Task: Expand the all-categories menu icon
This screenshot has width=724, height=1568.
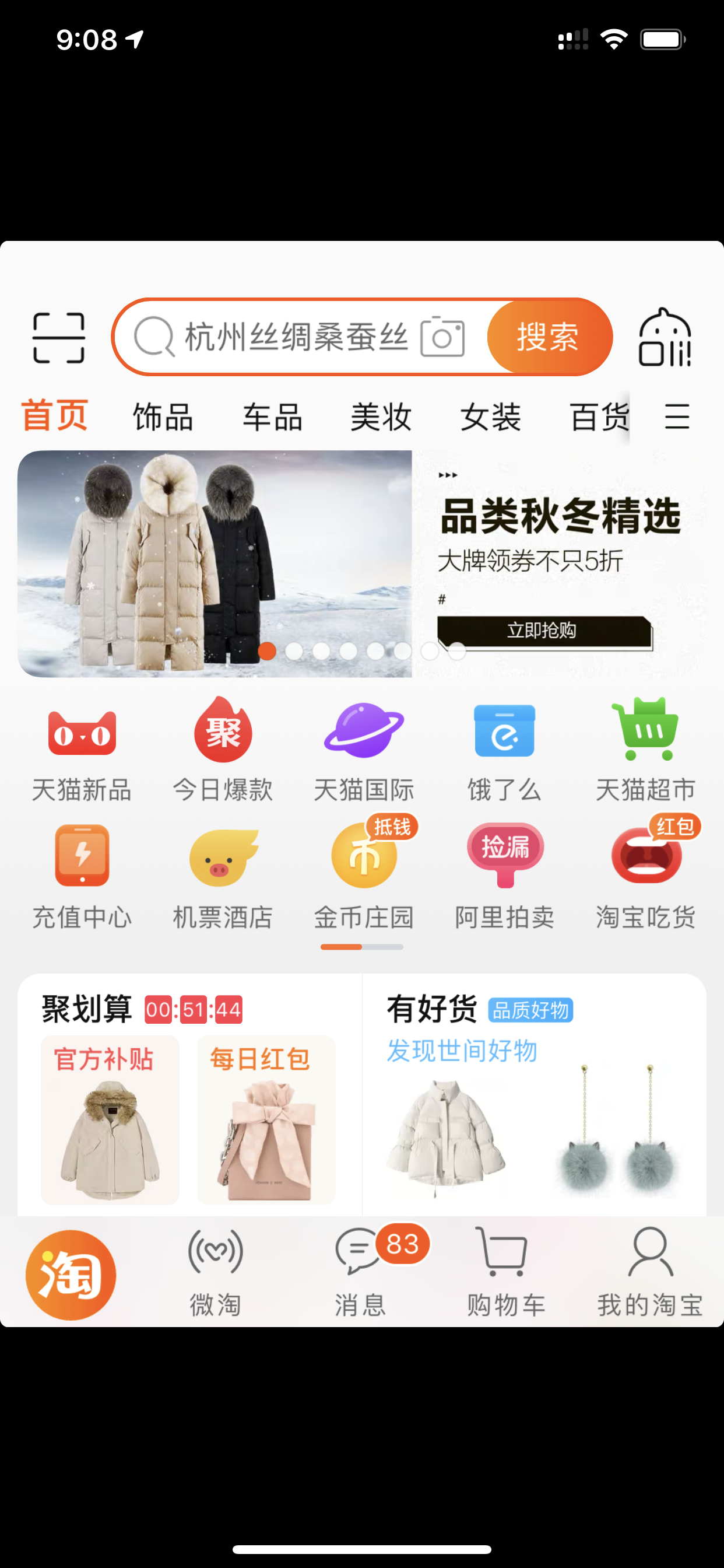Action: (677, 417)
